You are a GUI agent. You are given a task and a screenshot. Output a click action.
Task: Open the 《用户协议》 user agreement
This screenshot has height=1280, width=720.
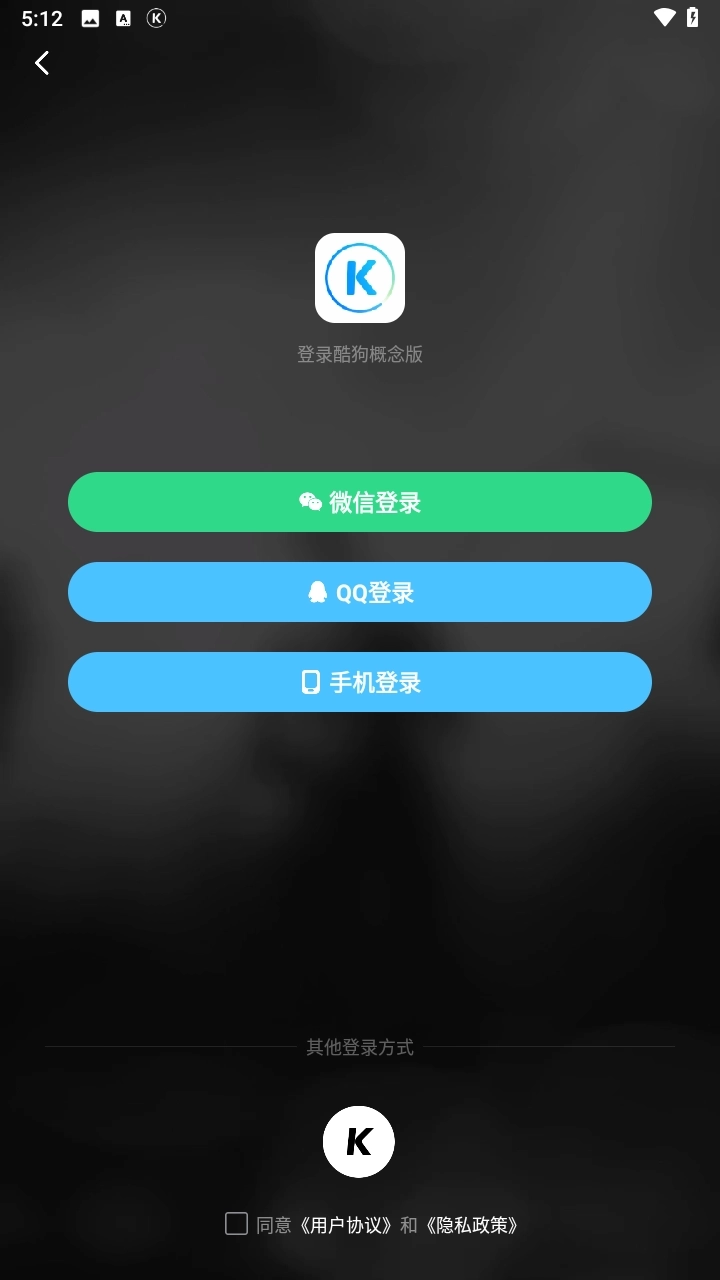click(x=346, y=1225)
